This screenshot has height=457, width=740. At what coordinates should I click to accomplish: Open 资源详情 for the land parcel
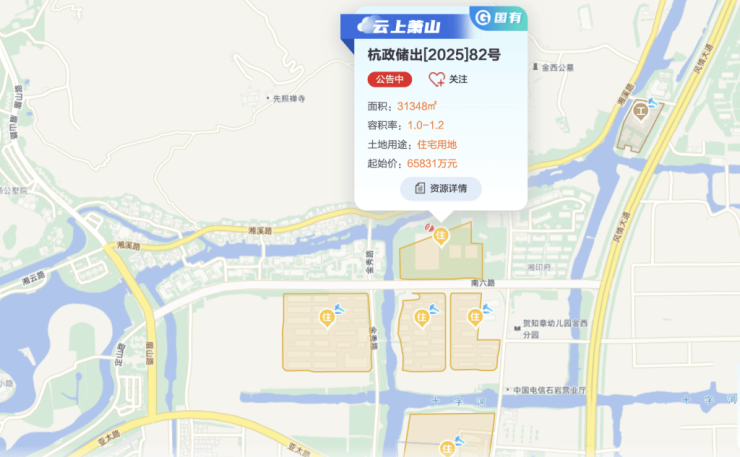click(x=441, y=188)
